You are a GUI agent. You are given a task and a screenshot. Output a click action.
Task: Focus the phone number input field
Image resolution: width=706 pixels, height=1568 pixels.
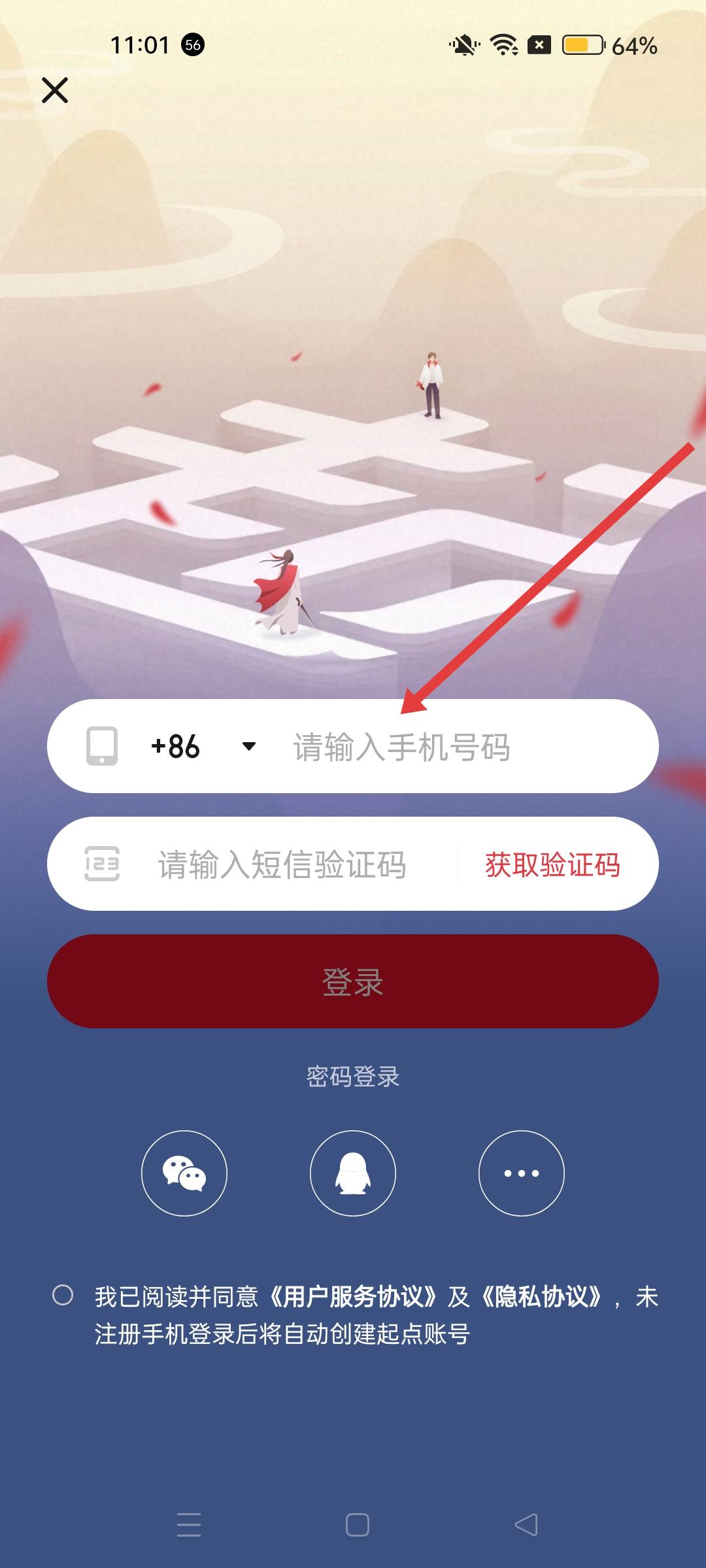pos(458,747)
